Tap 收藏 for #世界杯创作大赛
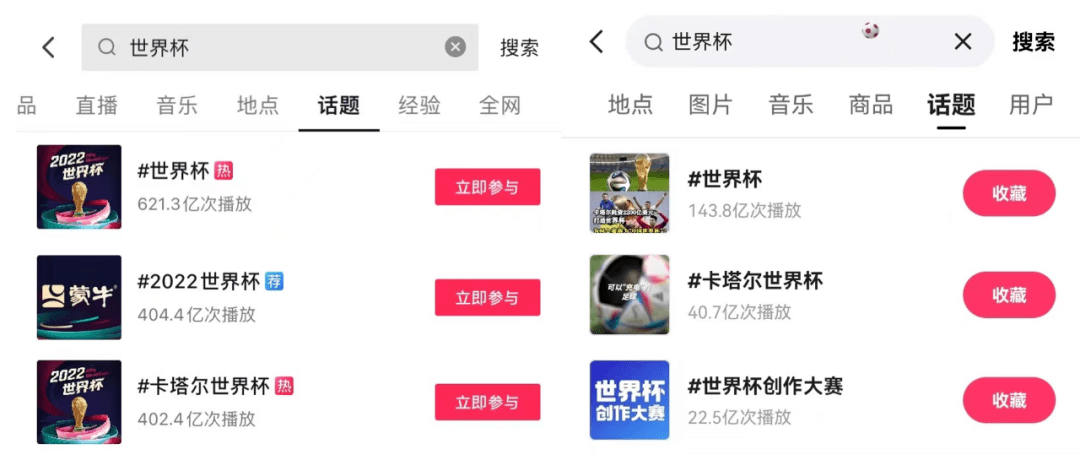 tap(1008, 400)
